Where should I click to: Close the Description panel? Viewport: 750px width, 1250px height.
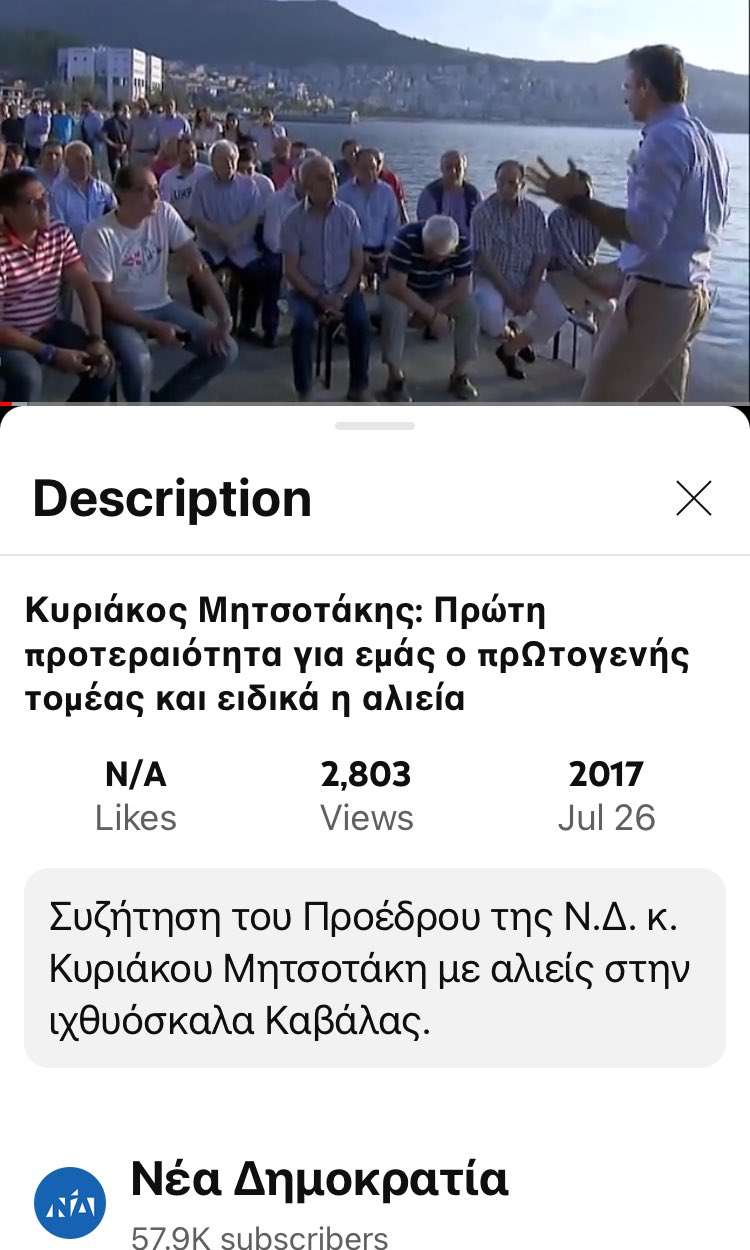click(693, 498)
